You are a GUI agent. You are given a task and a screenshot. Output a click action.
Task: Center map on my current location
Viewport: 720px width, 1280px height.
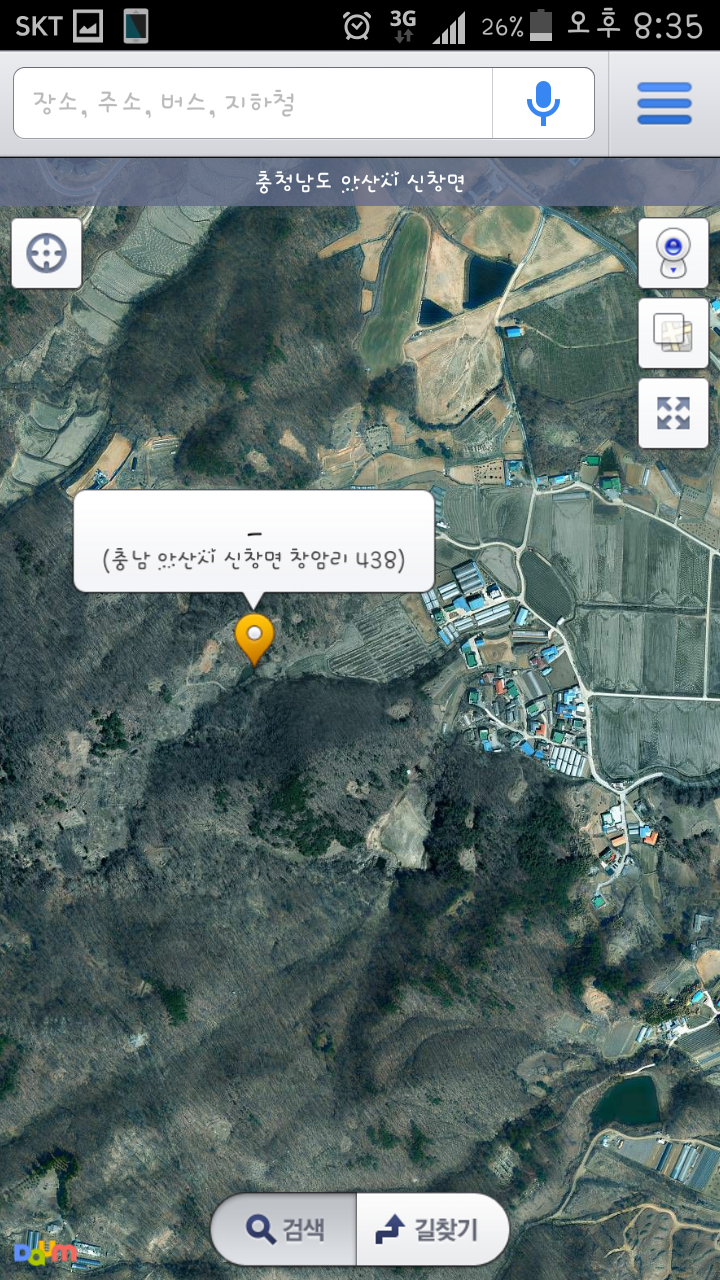coord(46,253)
